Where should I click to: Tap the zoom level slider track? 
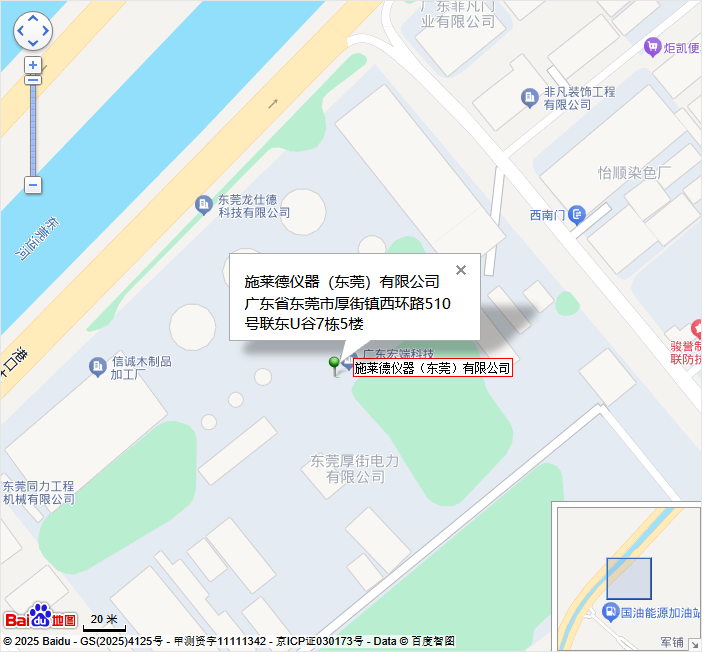33,130
